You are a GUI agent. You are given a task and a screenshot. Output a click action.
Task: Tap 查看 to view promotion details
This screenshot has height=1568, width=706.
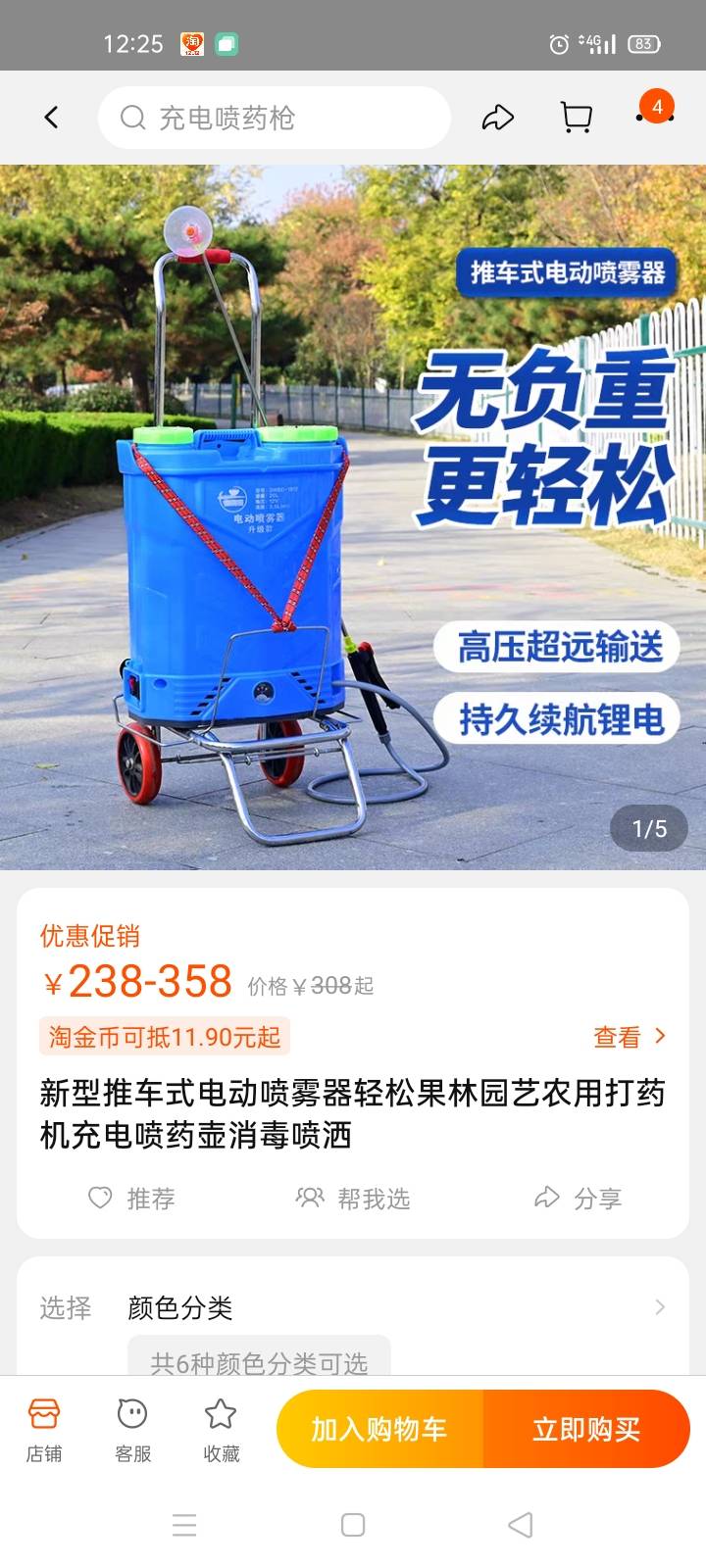coord(630,1037)
